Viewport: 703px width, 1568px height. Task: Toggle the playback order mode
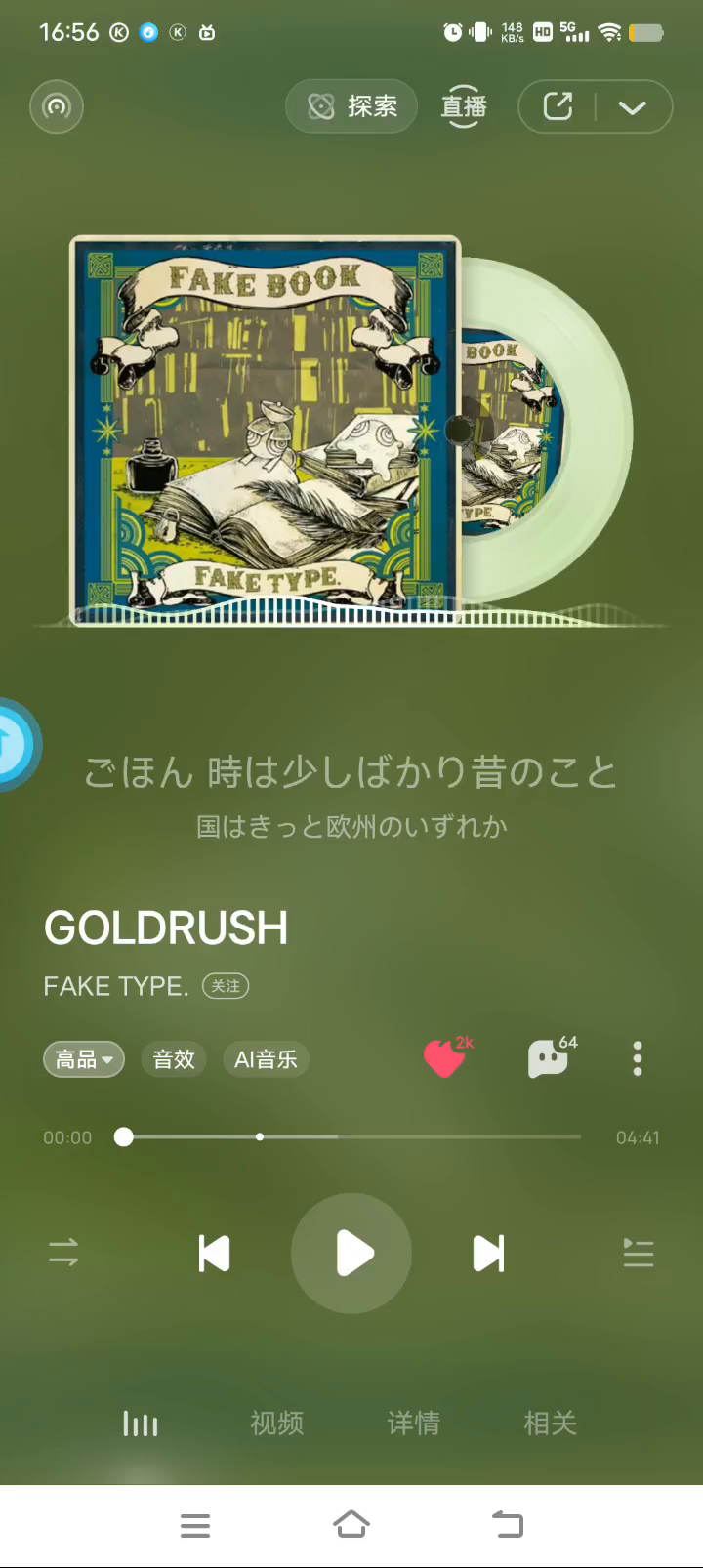click(63, 1253)
